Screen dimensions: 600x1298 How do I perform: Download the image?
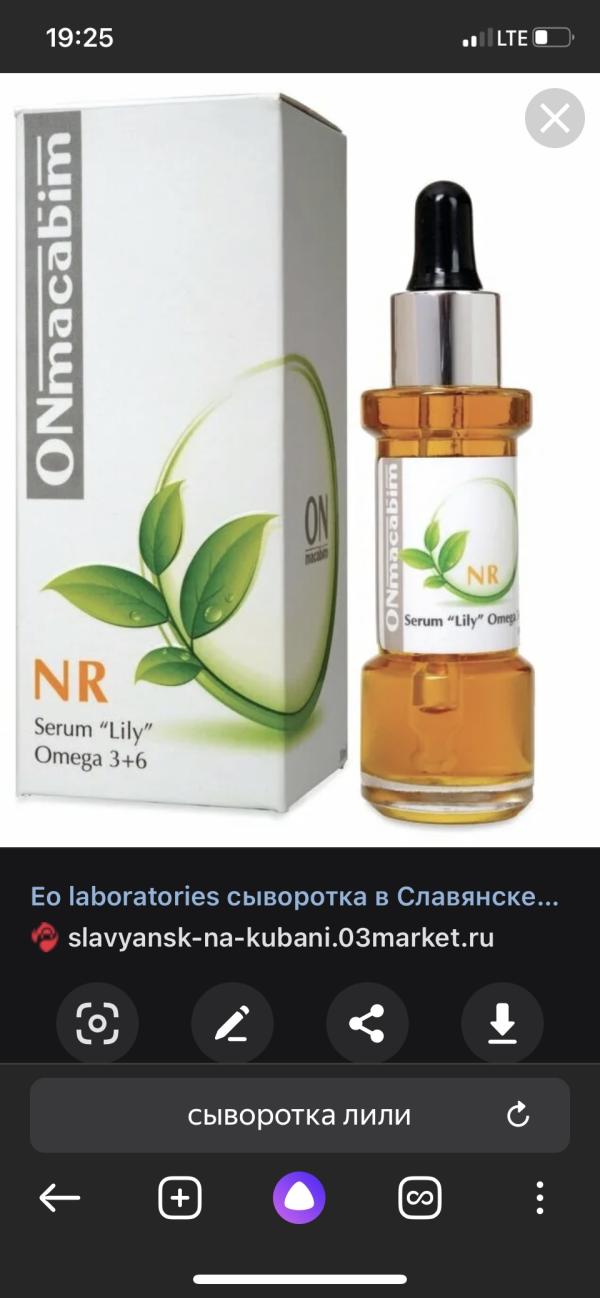[502, 1023]
